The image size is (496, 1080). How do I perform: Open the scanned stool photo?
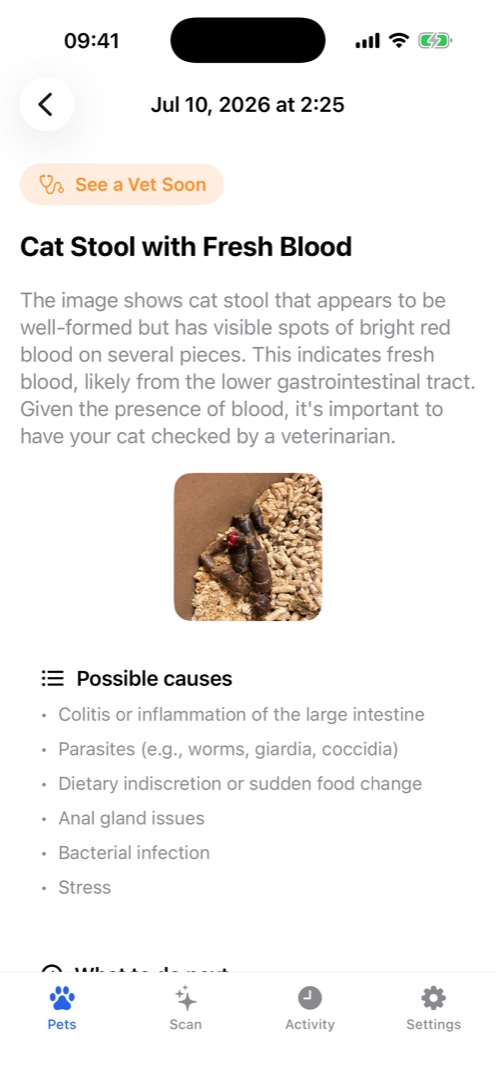click(x=248, y=547)
